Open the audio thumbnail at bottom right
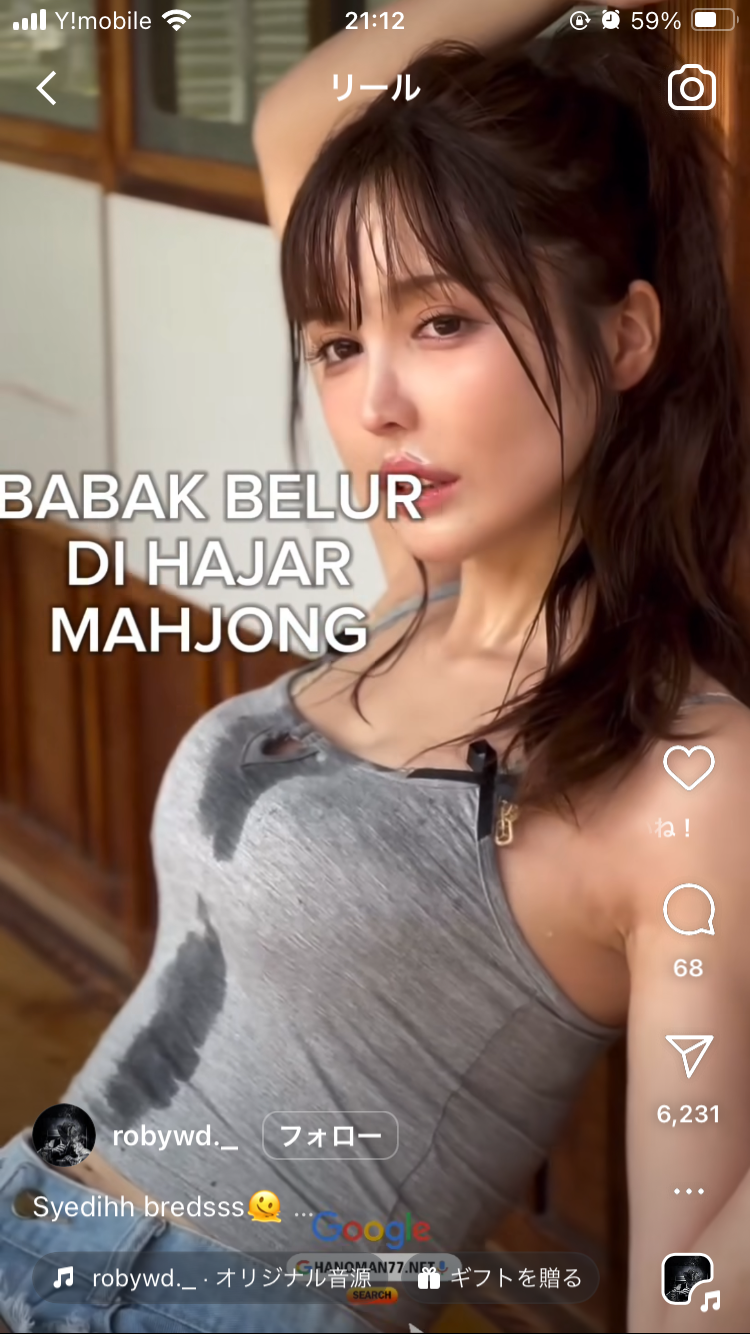750x1334 pixels. [688, 1279]
